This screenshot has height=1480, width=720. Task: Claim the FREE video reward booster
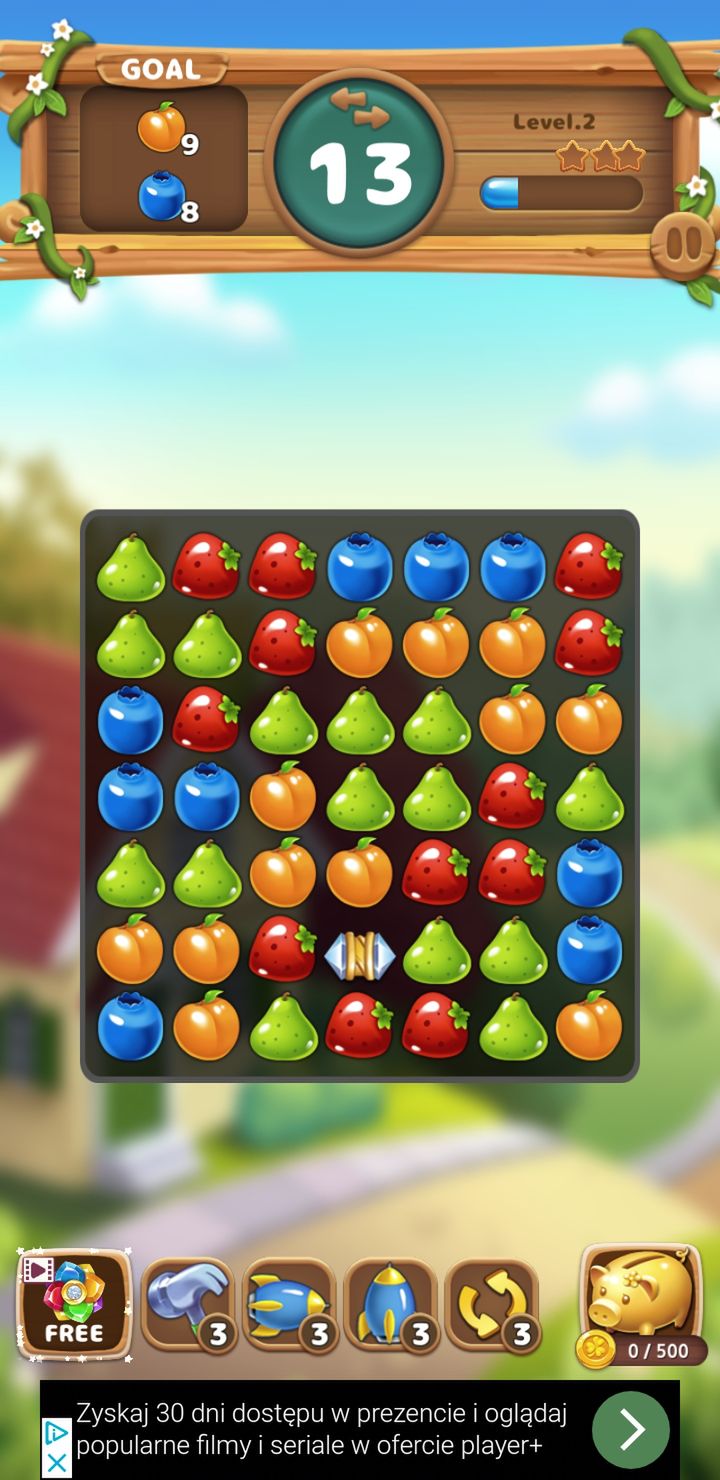(x=74, y=1305)
